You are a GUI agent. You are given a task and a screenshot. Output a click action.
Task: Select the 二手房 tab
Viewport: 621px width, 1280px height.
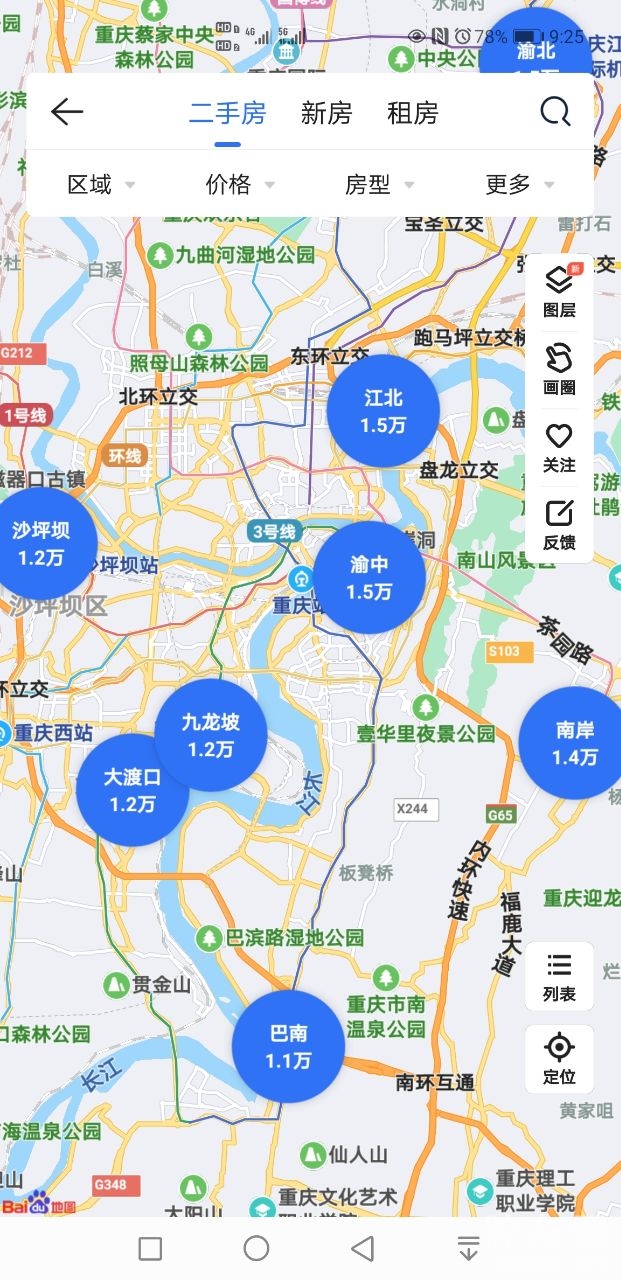(x=228, y=113)
